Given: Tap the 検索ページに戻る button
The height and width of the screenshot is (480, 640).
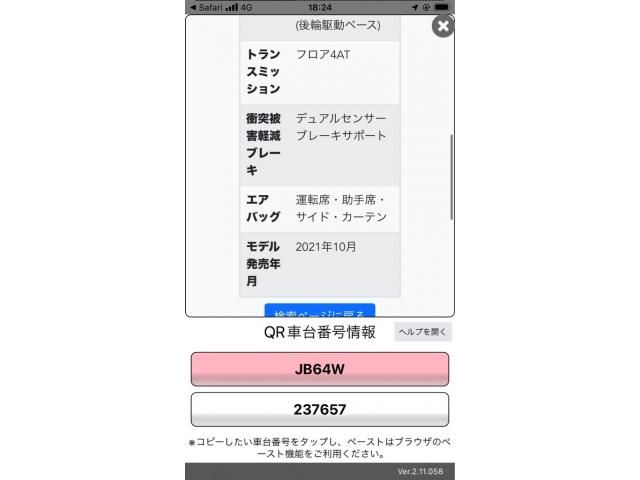Looking at the screenshot, I should pos(320,311).
